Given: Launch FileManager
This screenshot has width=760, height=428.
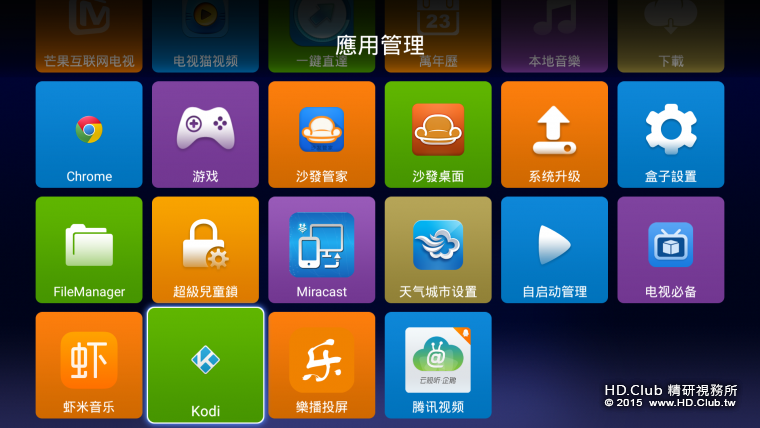Looking at the screenshot, I should (x=89, y=250).
